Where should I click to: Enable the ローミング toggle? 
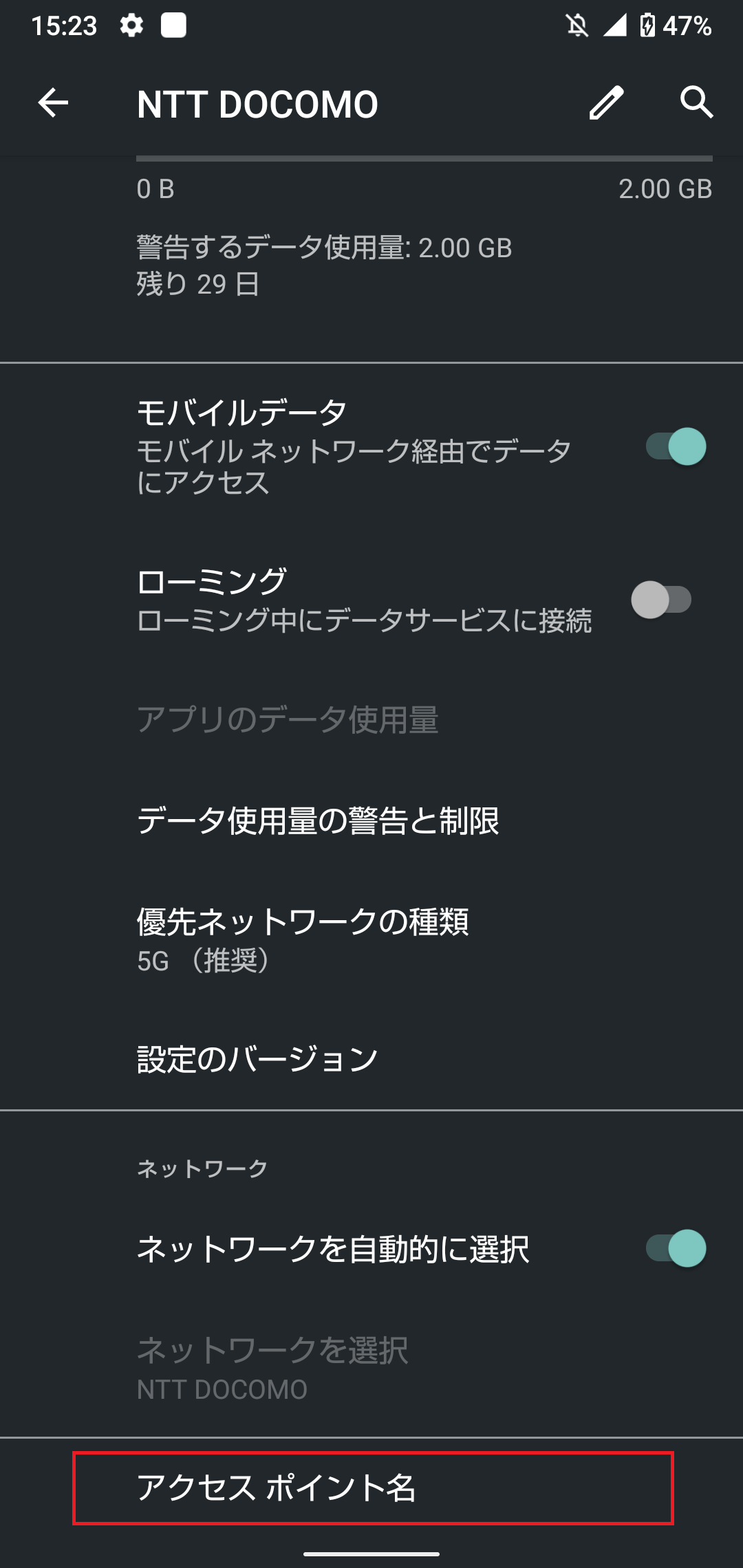pyautogui.click(x=663, y=599)
